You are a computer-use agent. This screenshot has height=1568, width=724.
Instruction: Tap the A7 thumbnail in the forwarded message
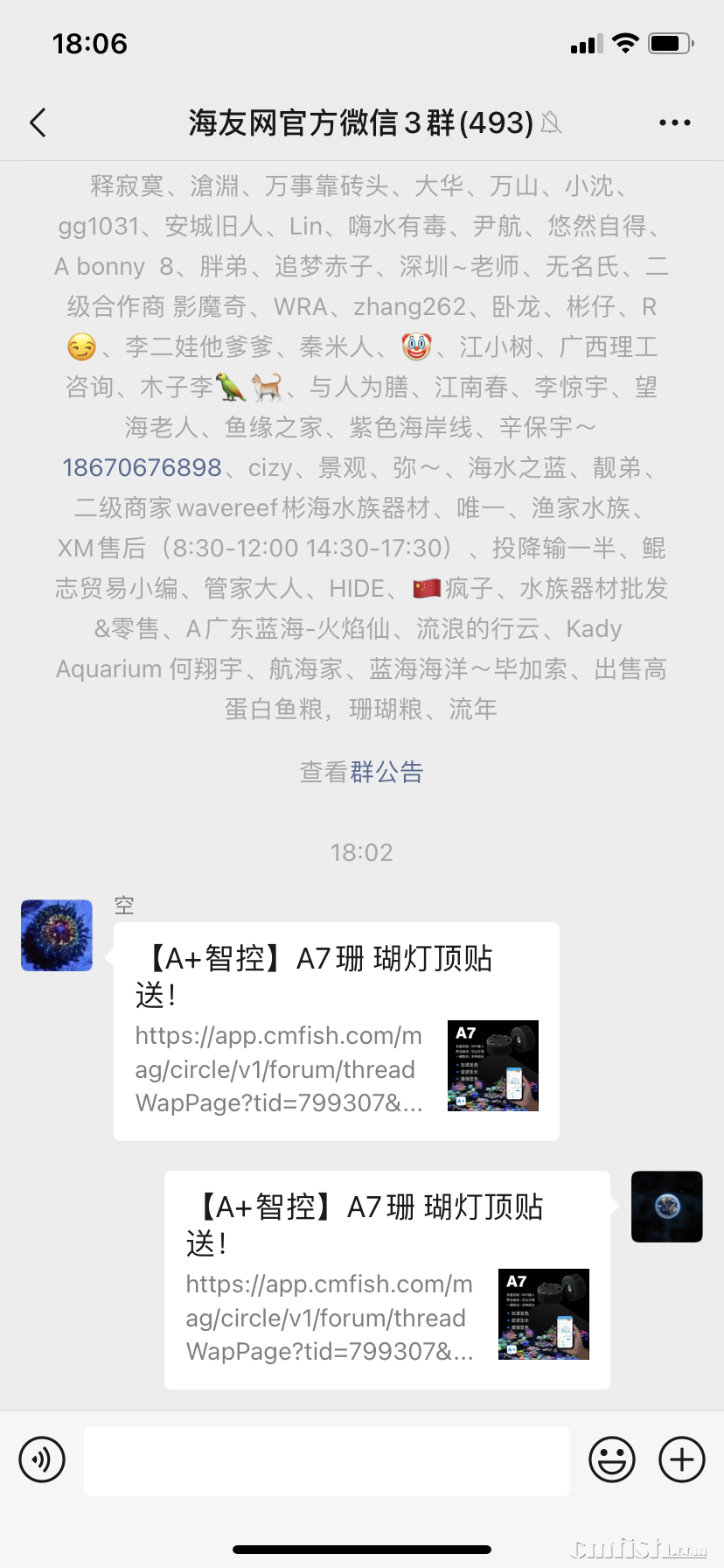(x=543, y=1313)
